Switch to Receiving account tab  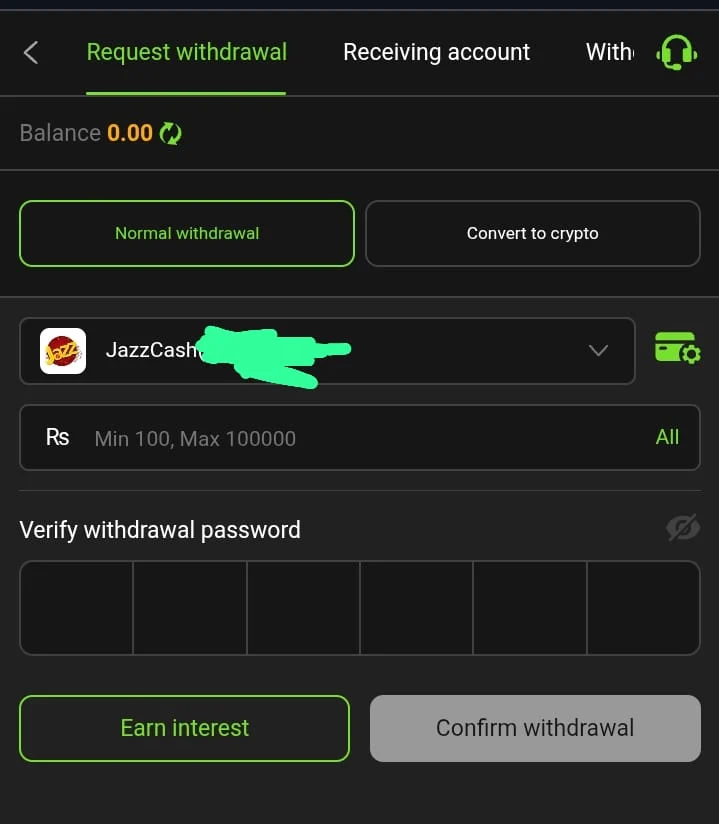pos(436,52)
